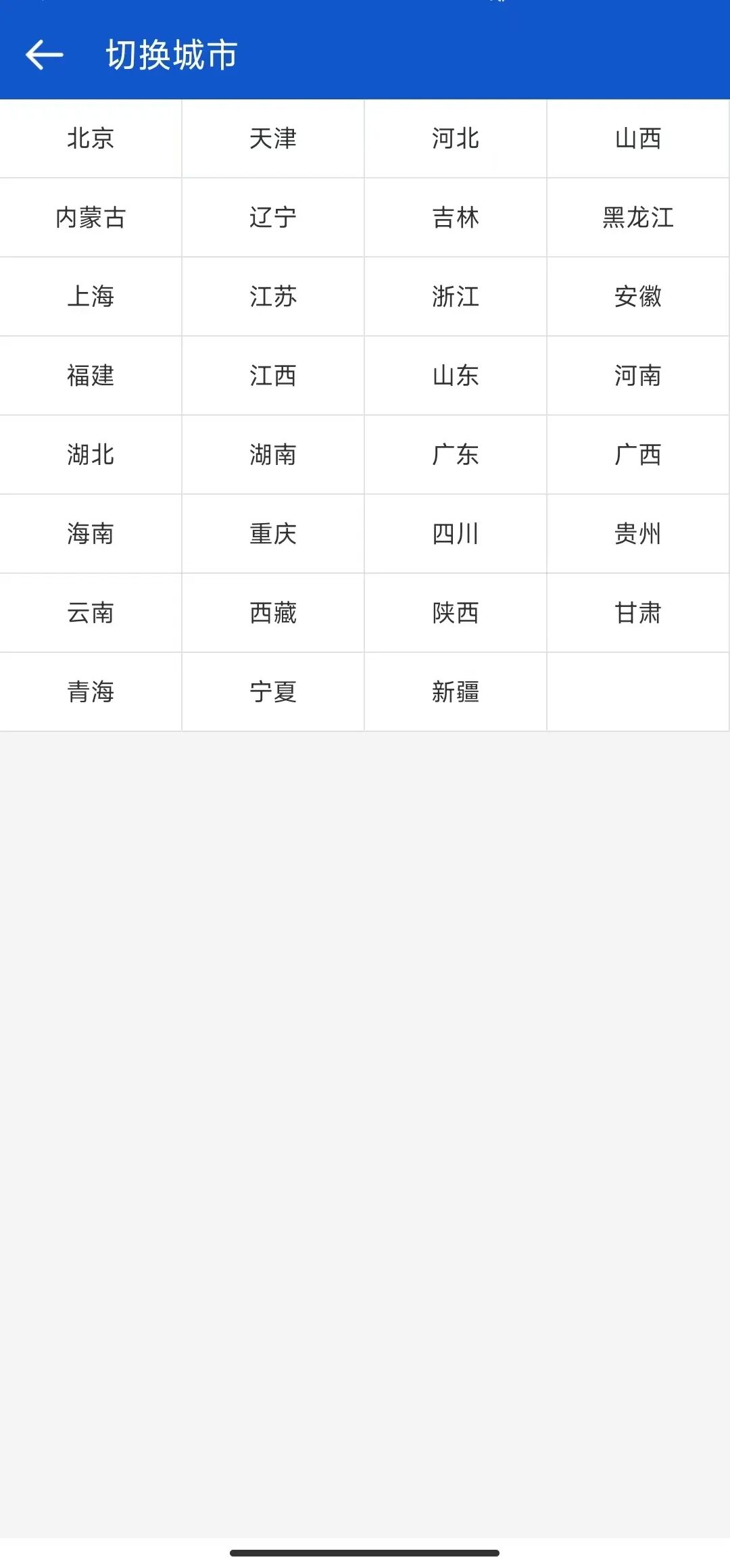This screenshot has width=730, height=1568.
Task: Choose 黑龙江 province
Action: pos(637,217)
